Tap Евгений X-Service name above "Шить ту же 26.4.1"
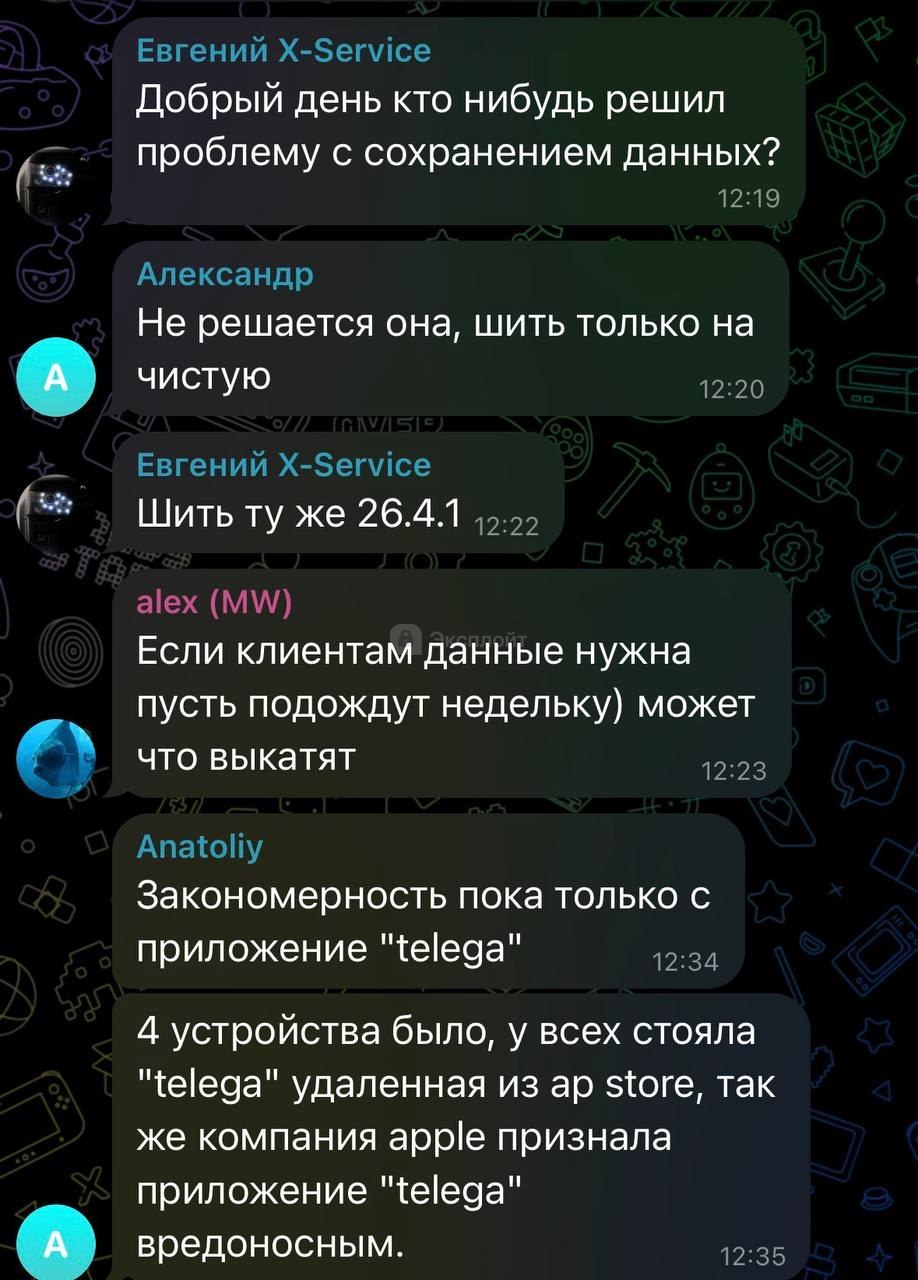Screen dimensions: 918x1280 tap(284, 465)
